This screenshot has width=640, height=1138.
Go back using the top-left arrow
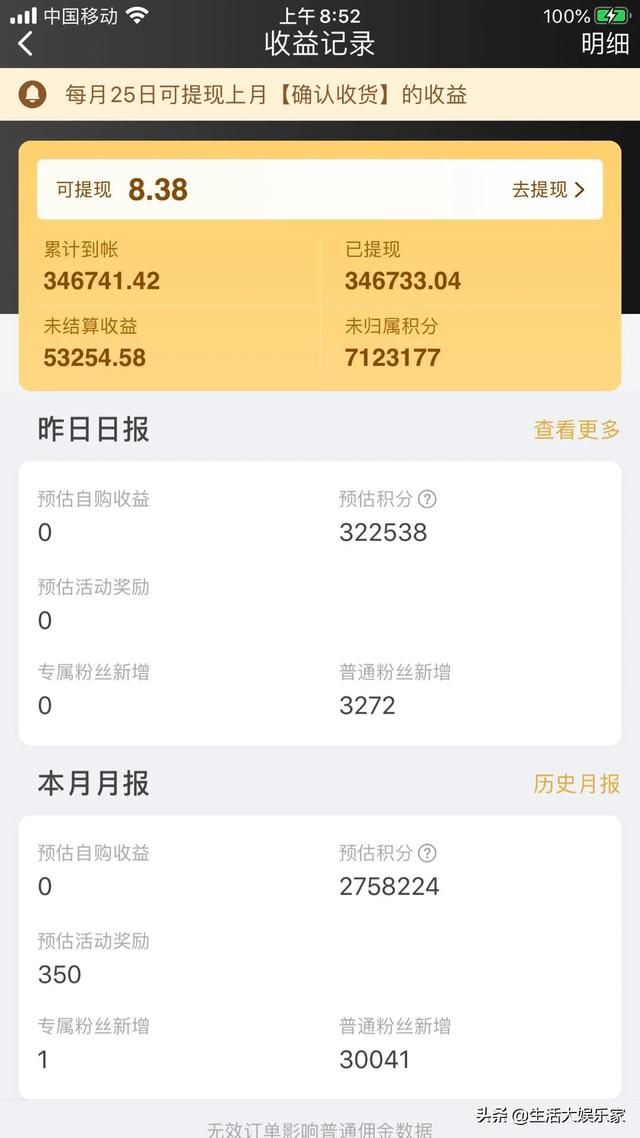25,44
